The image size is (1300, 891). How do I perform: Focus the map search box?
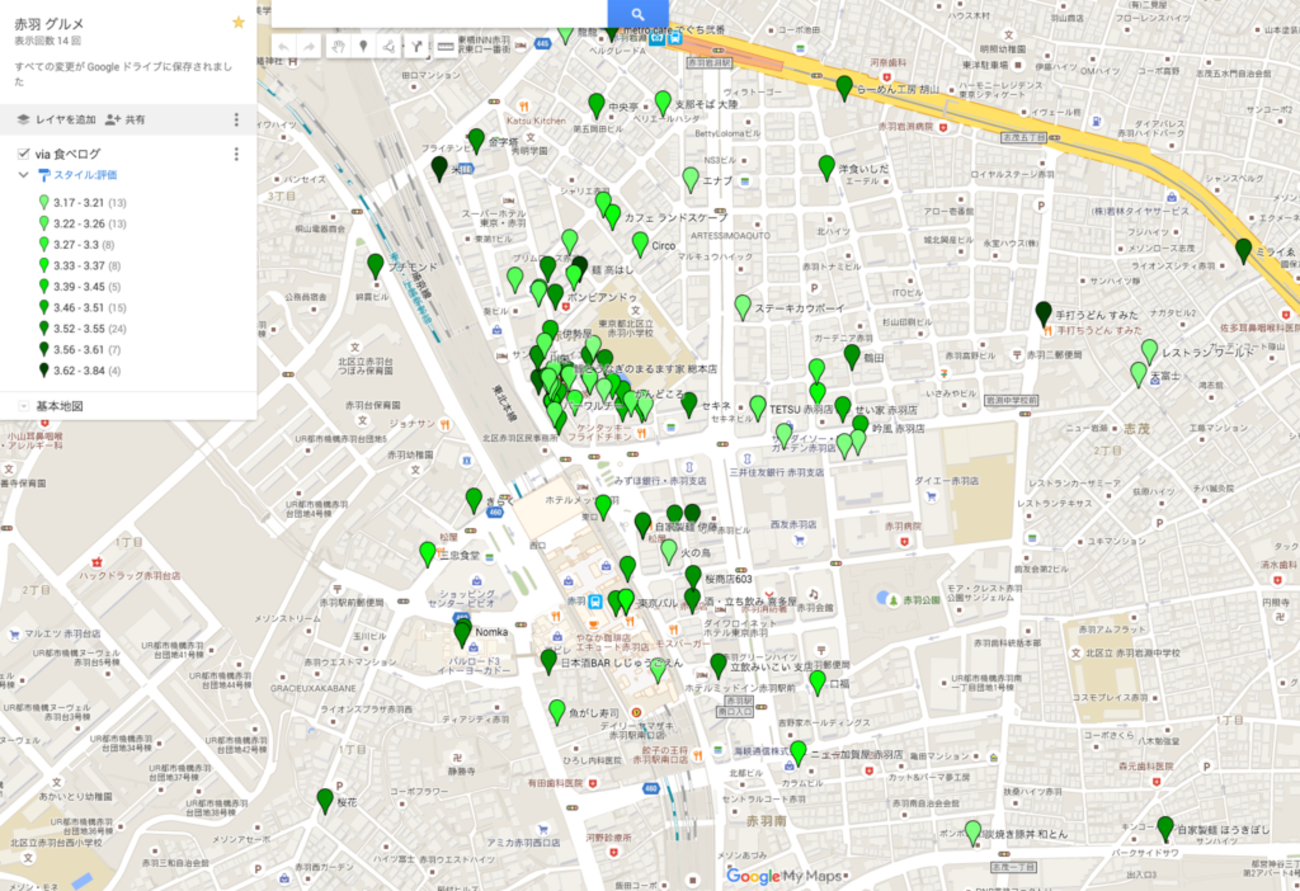pos(440,12)
